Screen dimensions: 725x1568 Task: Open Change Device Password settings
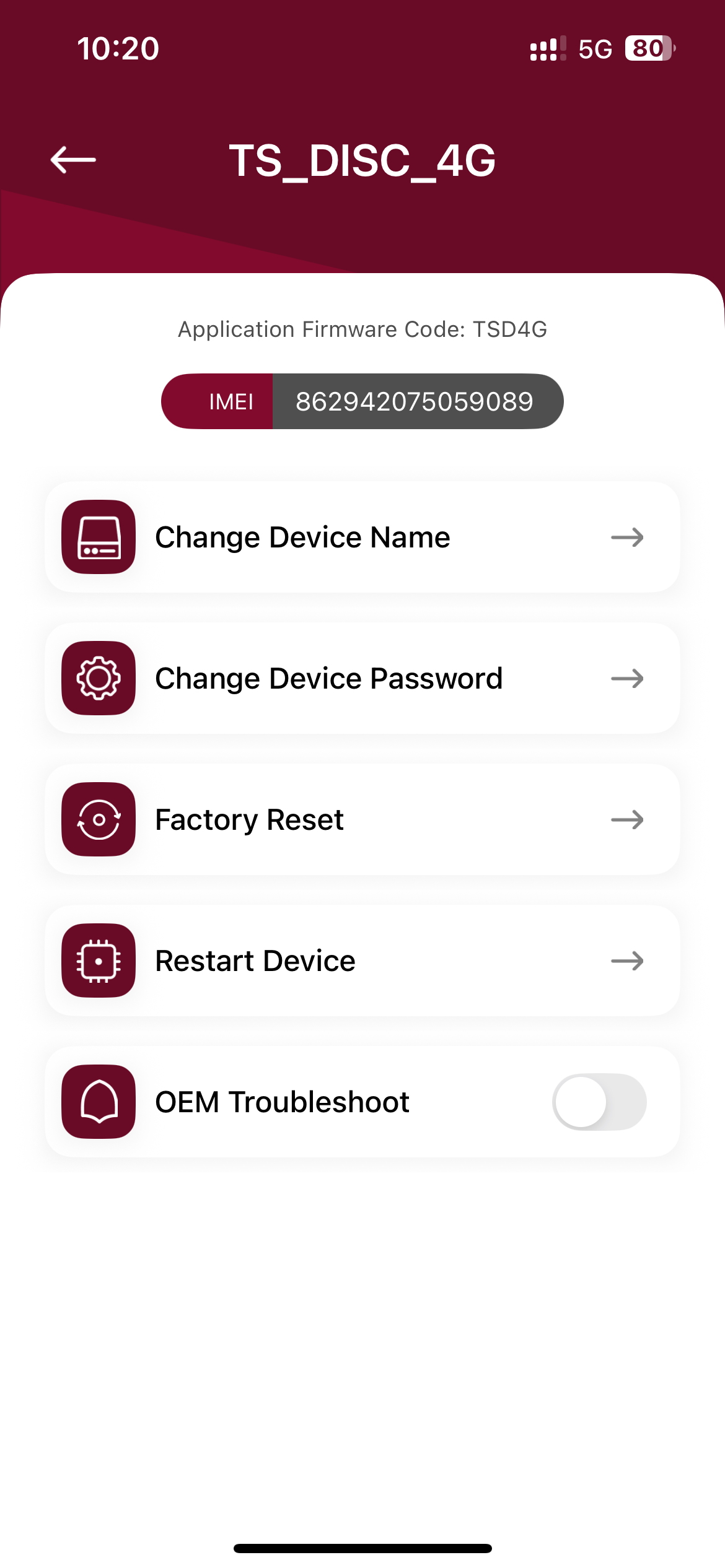[362, 678]
